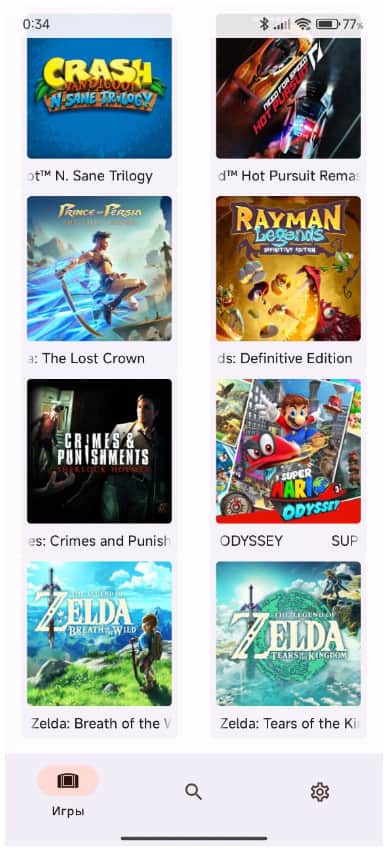Open the Sherlock Holmes Crimes and Punishments game

pyautogui.click(x=99, y=465)
